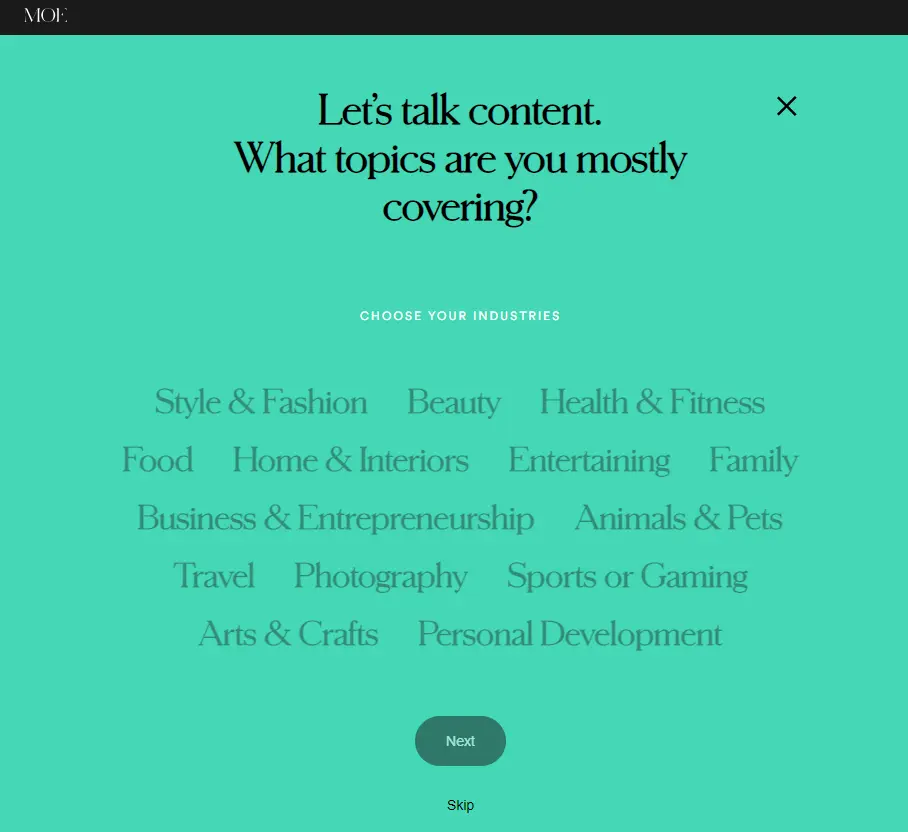Choose the Entertaining topic
The width and height of the screenshot is (908, 832).
click(x=589, y=460)
